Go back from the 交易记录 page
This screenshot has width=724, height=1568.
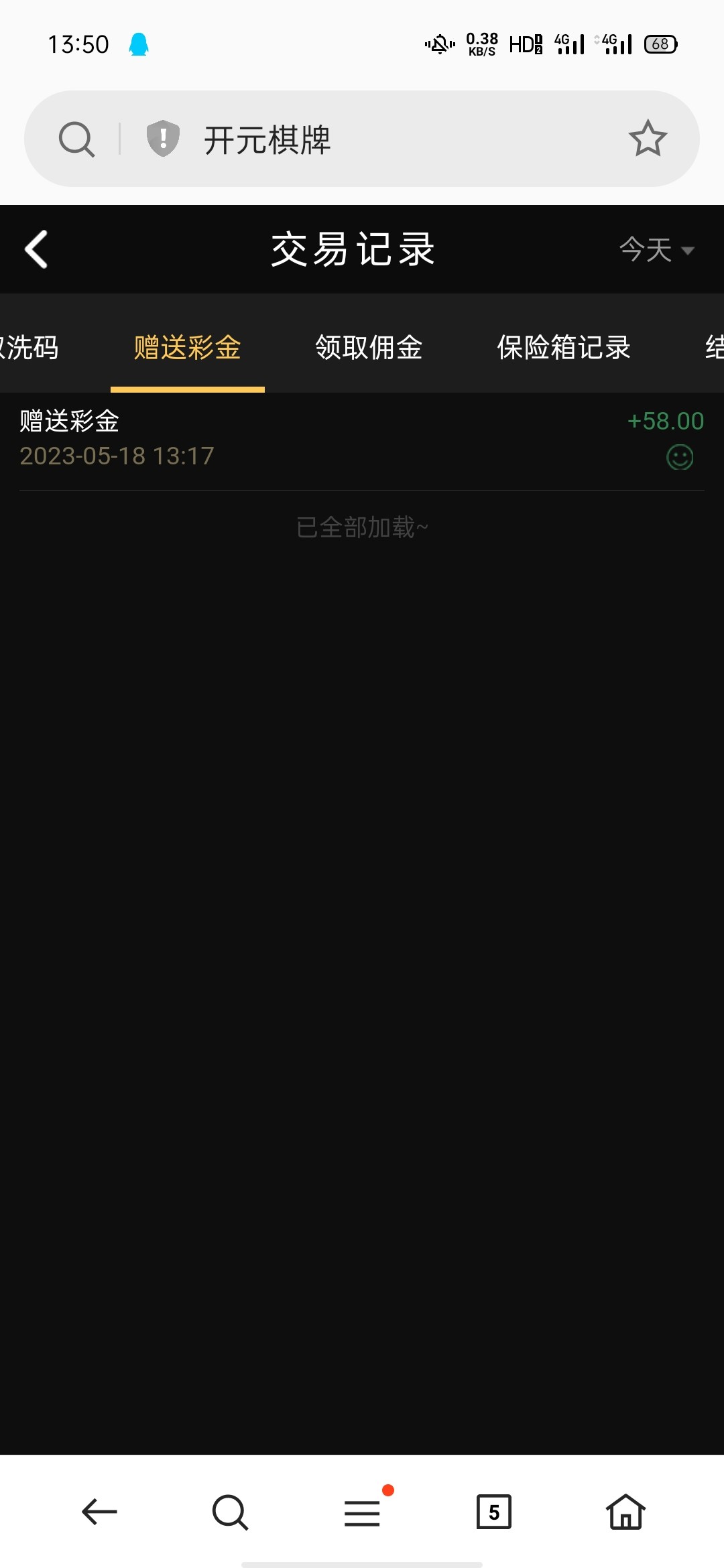(36, 249)
